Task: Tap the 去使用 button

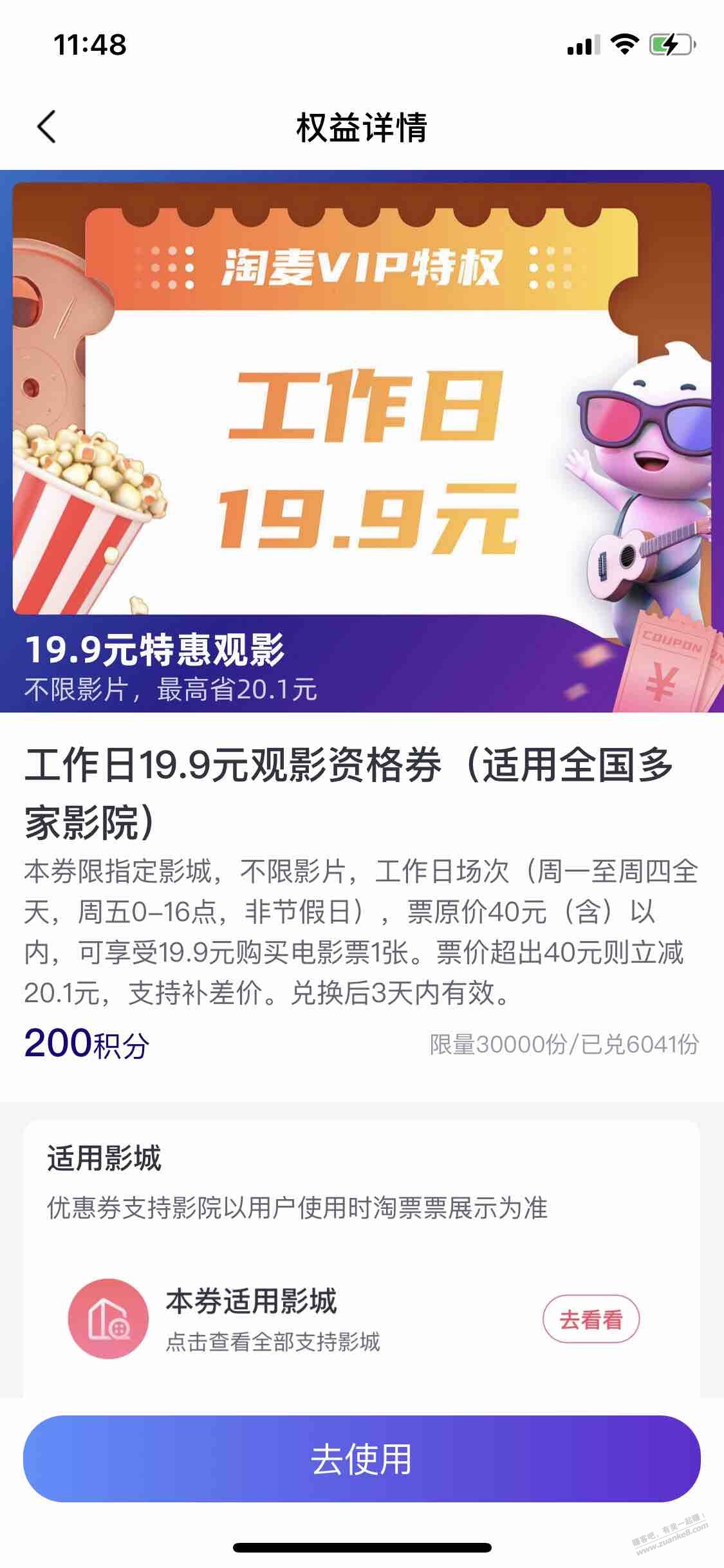Action: coord(362,1459)
